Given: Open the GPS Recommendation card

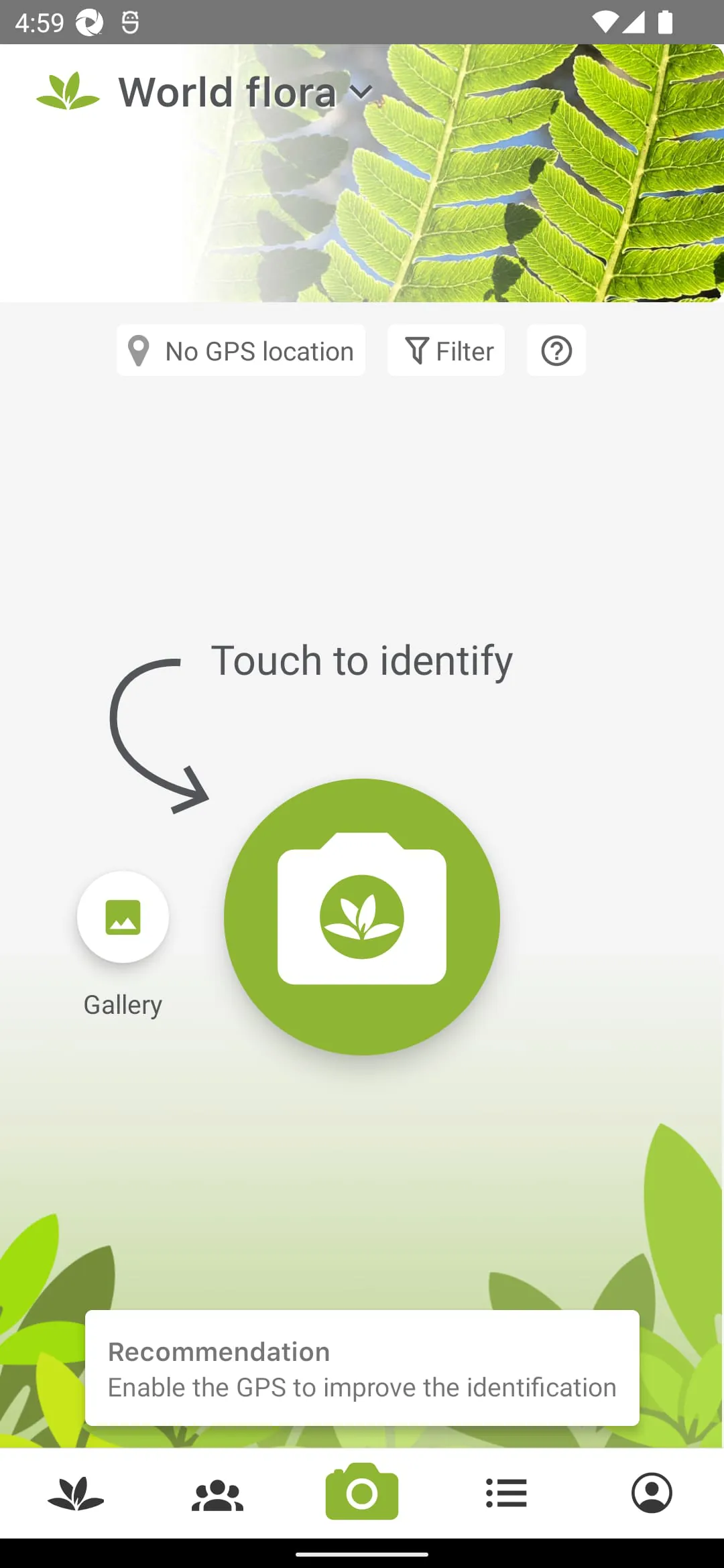Looking at the screenshot, I should click(x=362, y=1368).
